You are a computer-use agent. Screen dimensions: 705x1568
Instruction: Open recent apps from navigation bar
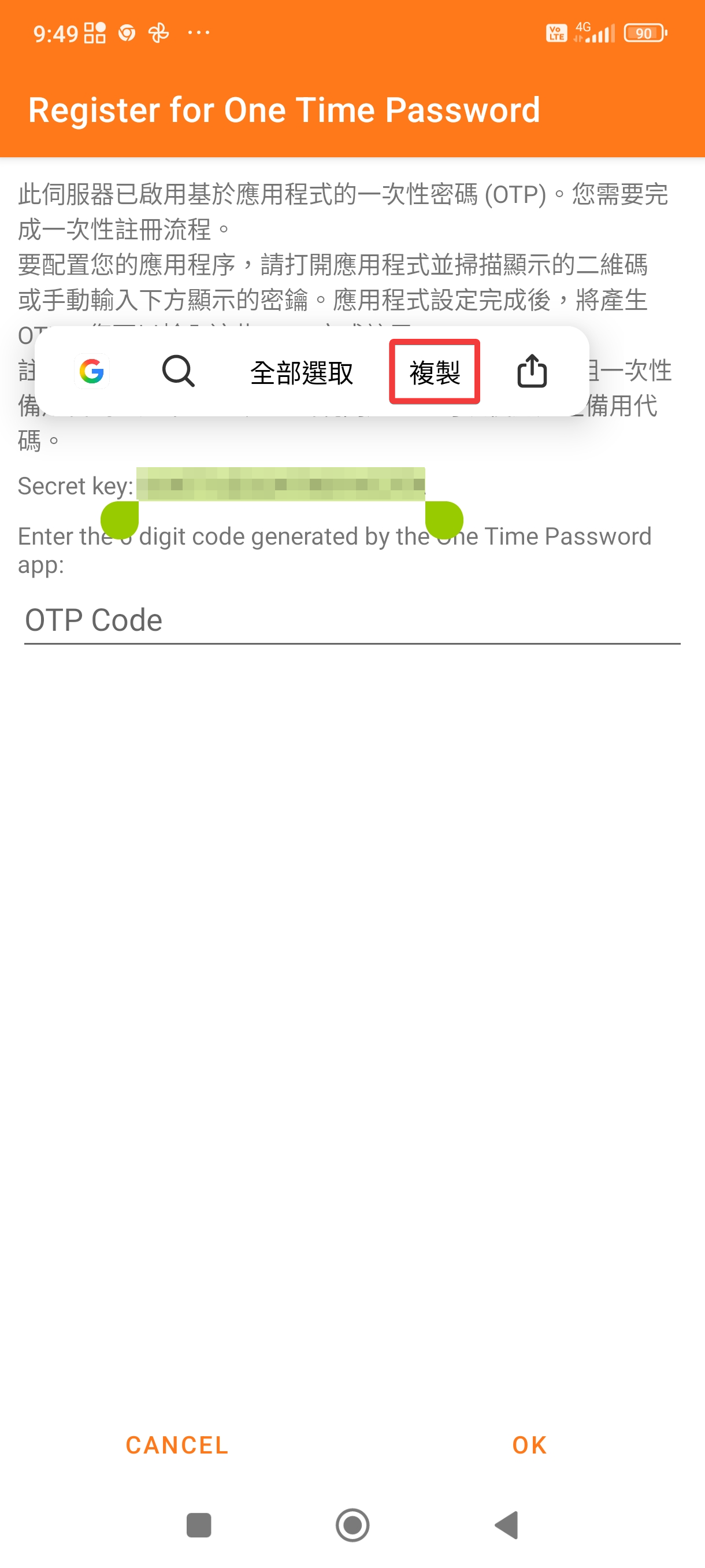198,1525
